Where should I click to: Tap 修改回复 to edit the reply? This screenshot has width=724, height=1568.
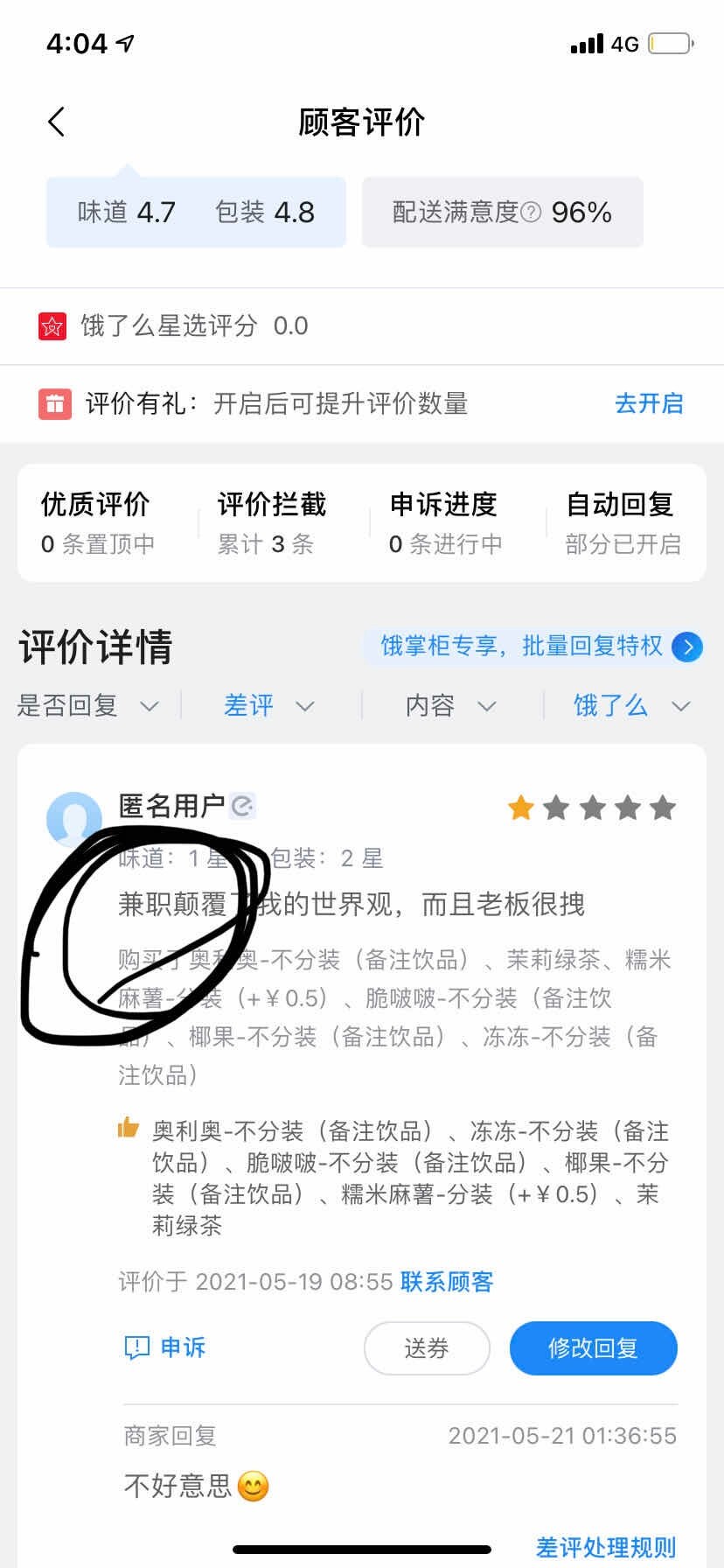point(593,1348)
